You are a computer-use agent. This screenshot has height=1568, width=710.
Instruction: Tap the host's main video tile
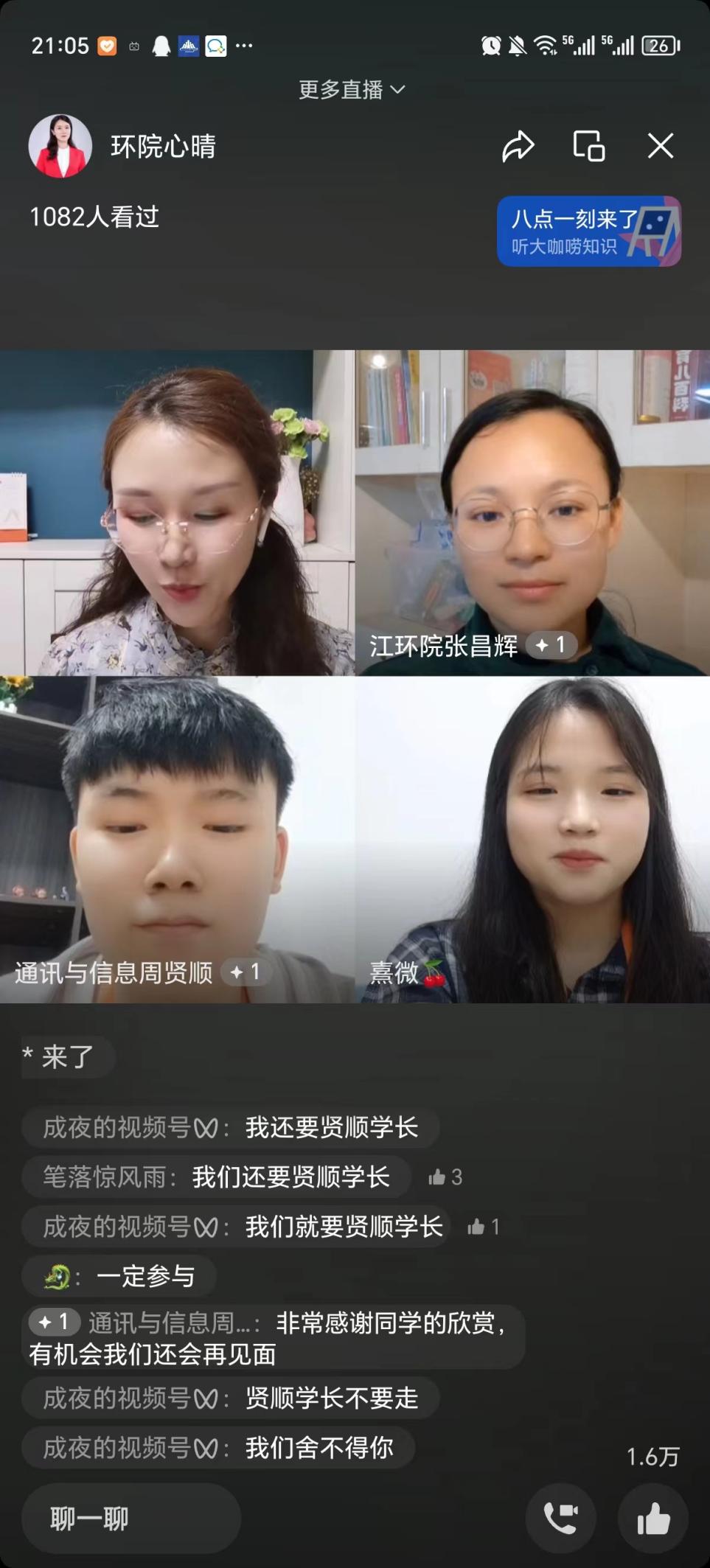point(177,512)
